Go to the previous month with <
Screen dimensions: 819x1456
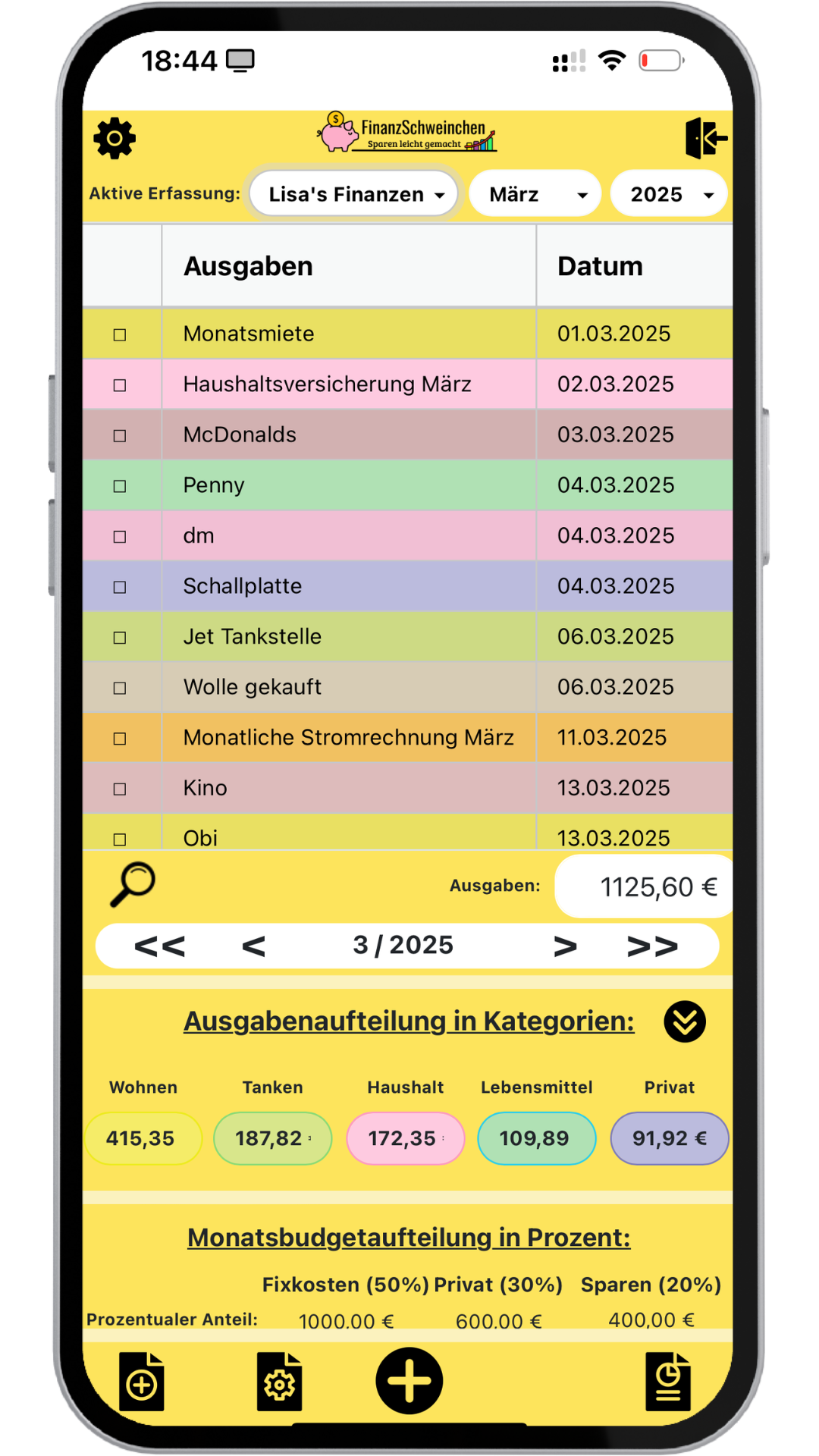[x=253, y=946]
